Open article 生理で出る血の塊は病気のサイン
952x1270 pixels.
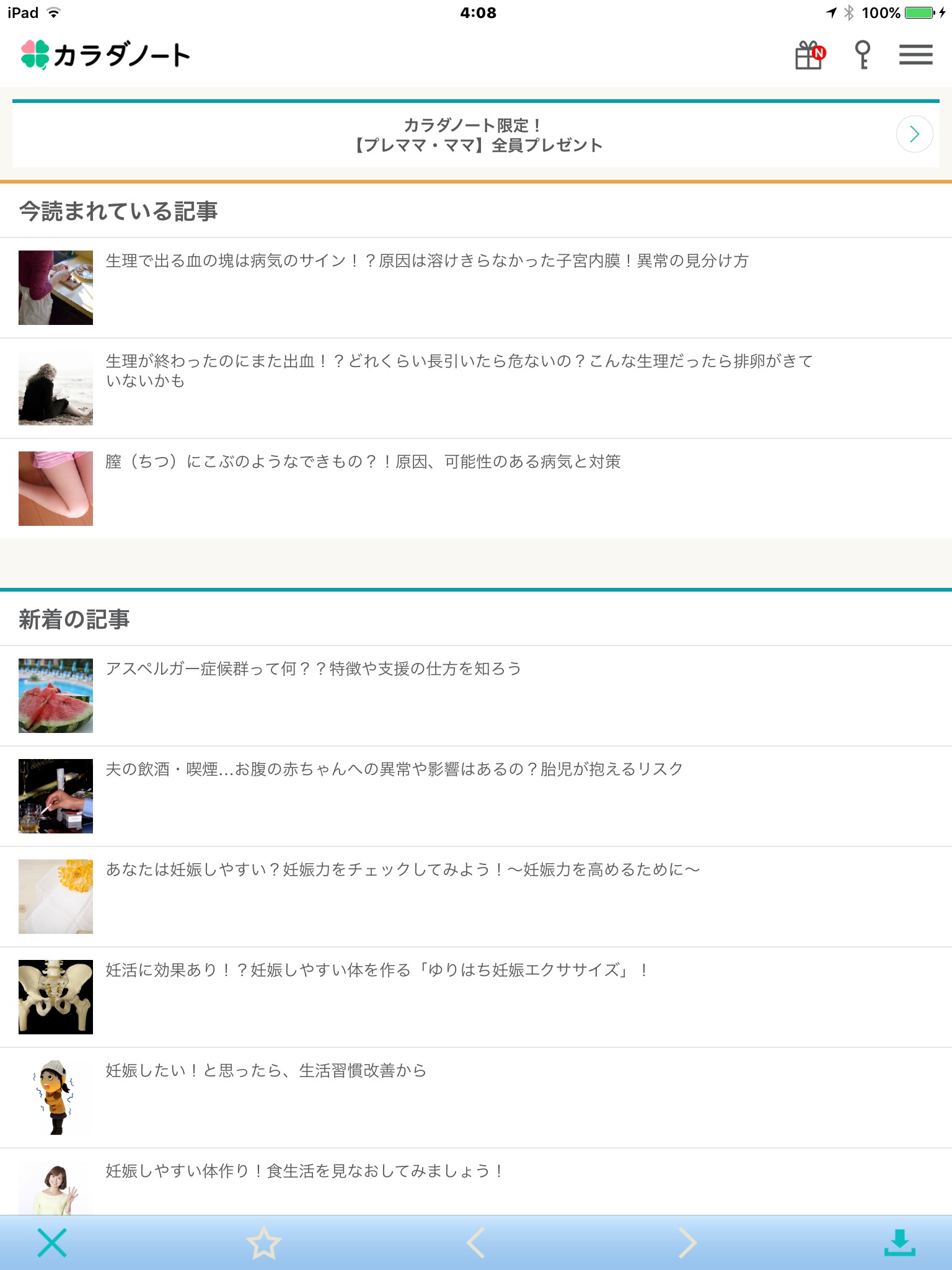click(x=476, y=288)
